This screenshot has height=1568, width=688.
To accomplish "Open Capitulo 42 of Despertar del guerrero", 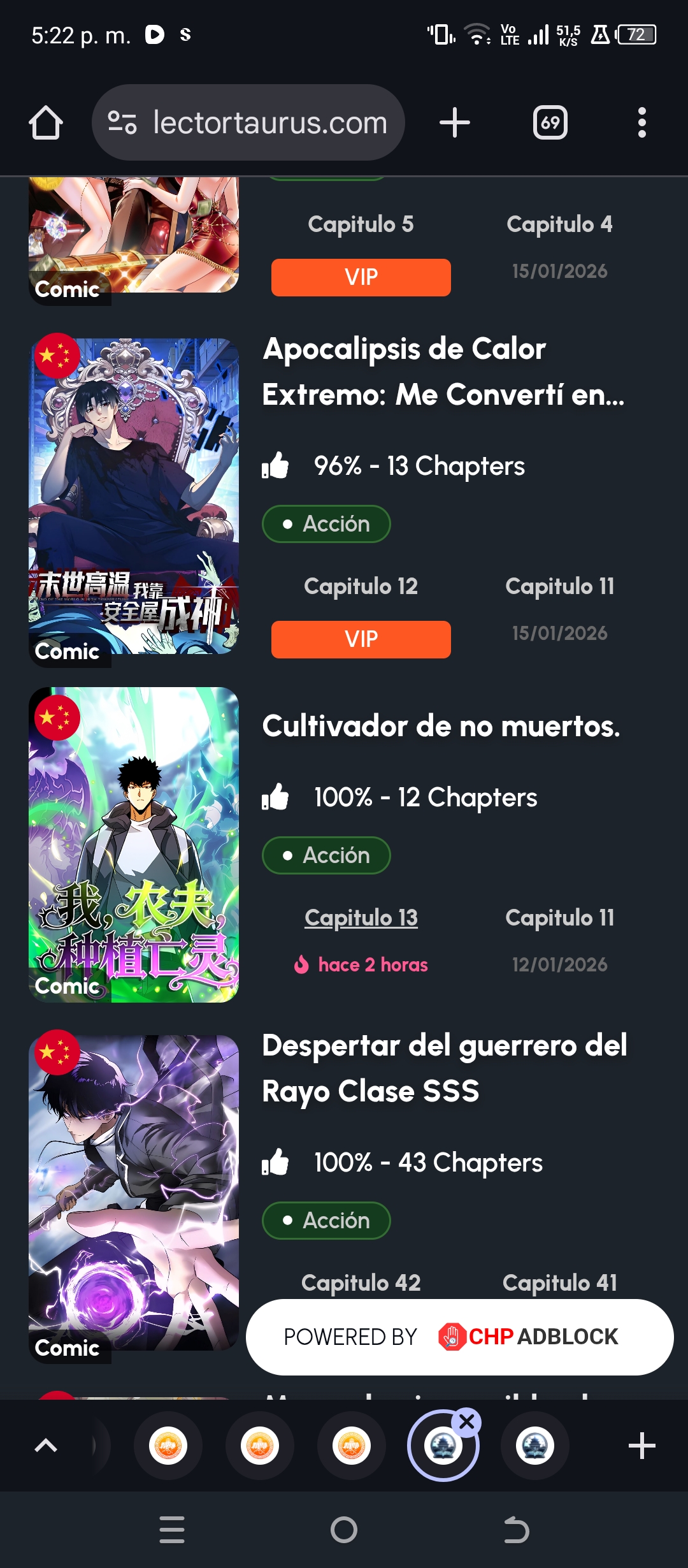I will pos(361,1282).
